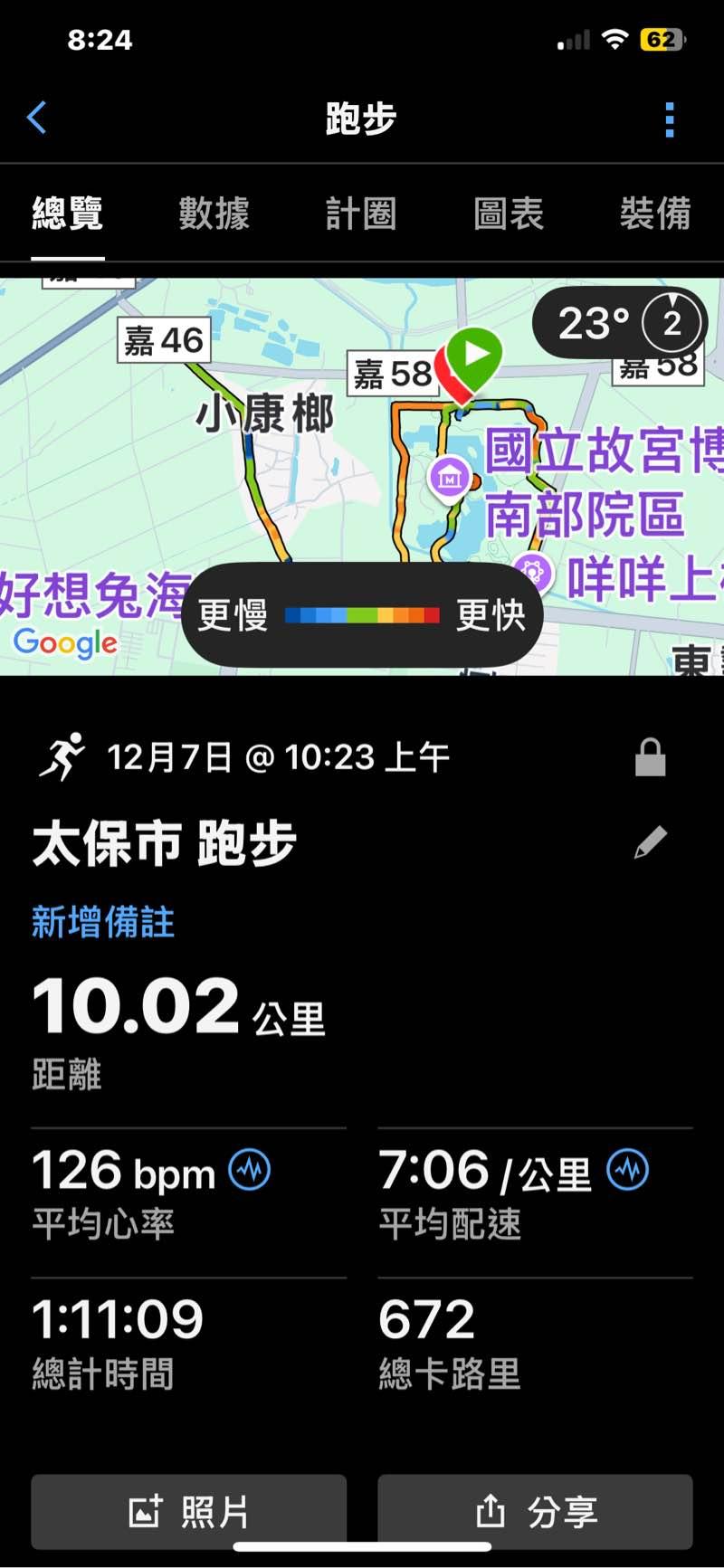Open heart rate insight icon beside 126 bpm
This screenshot has width=724, height=1568.
pos(249,1169)
